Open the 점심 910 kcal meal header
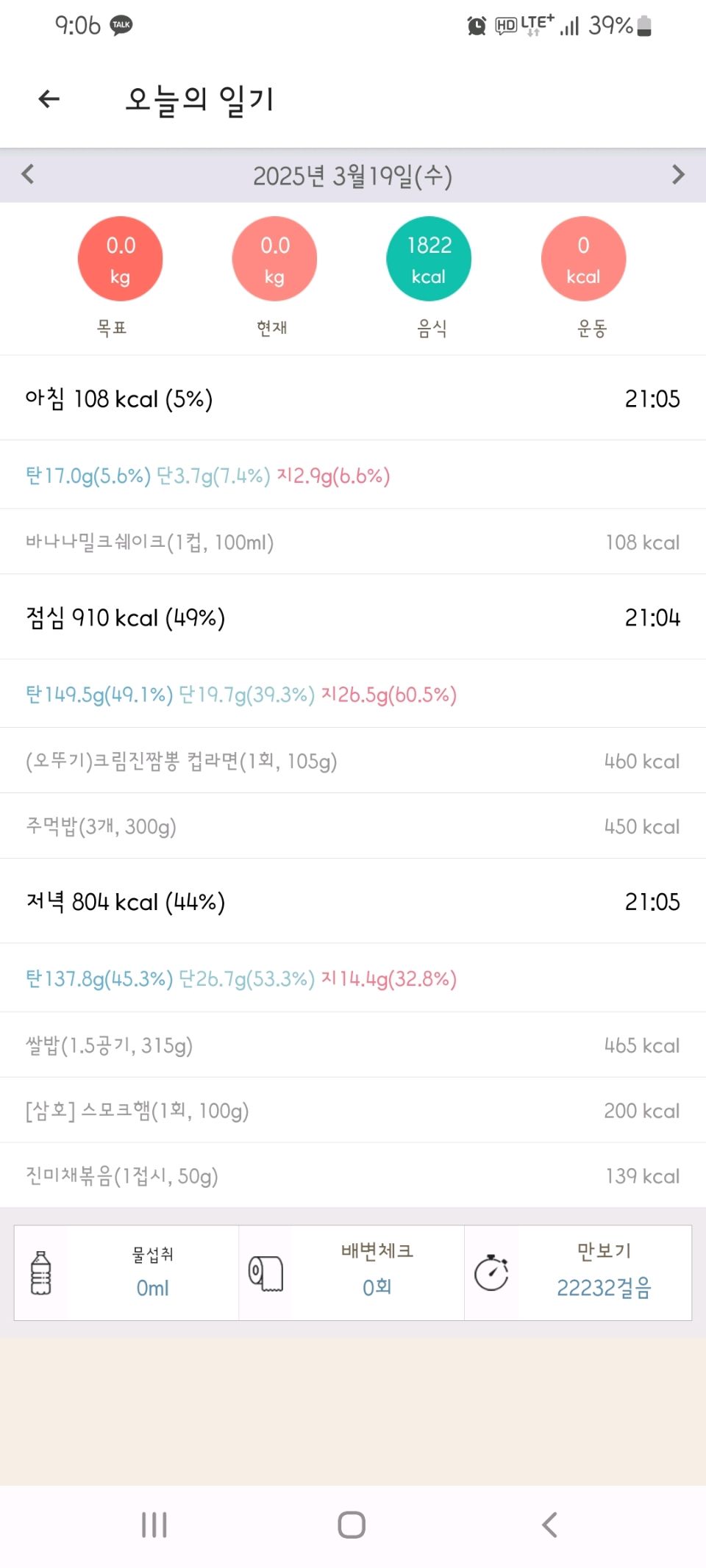Screen dimensions: 706x1568 (x=353, y=617)
